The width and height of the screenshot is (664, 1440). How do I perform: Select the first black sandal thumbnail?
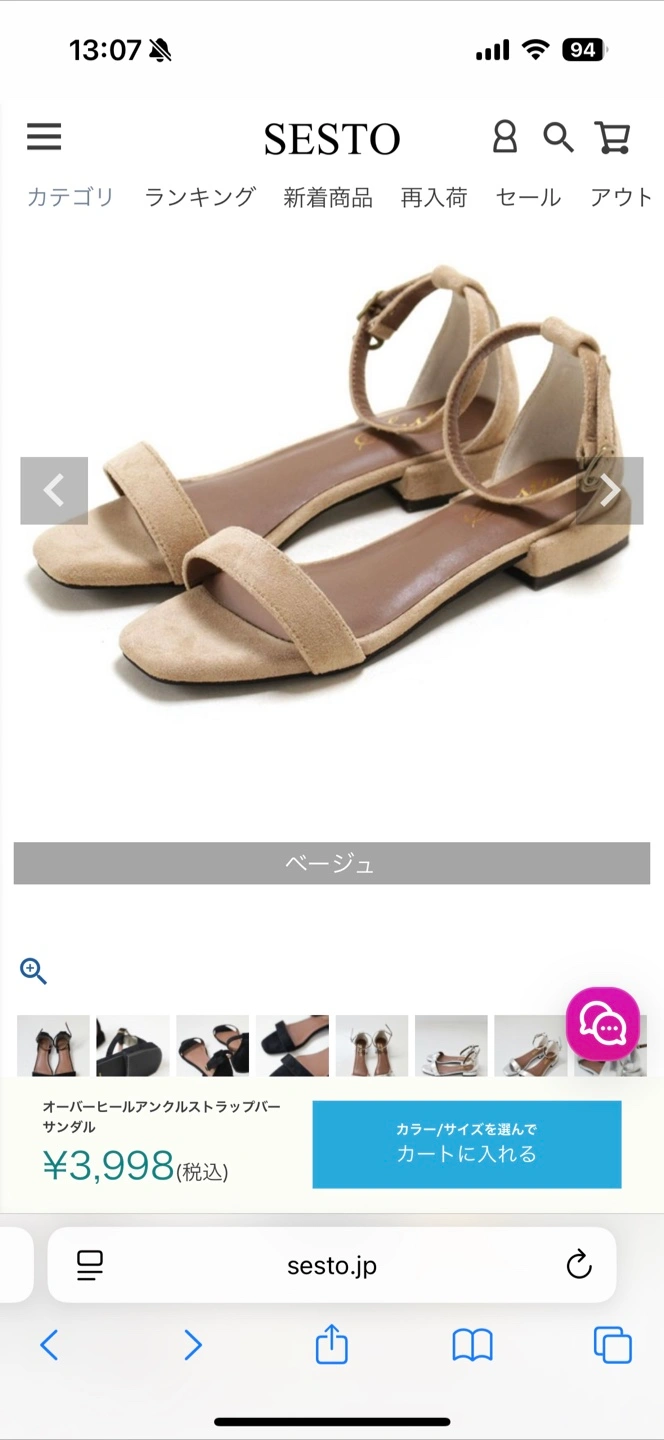(53, 1046)
